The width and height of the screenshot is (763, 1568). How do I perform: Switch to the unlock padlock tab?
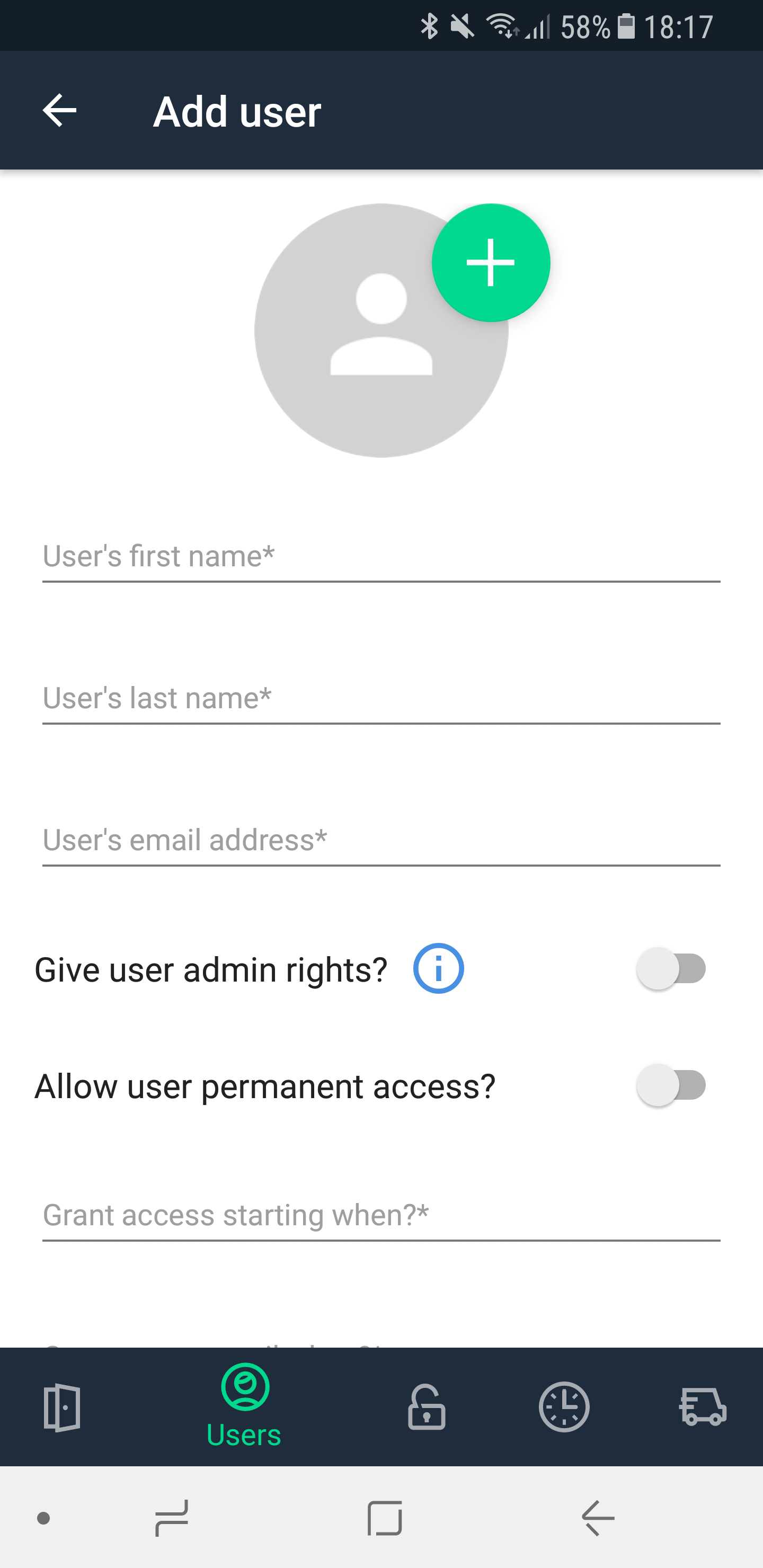click(426, 1407)
